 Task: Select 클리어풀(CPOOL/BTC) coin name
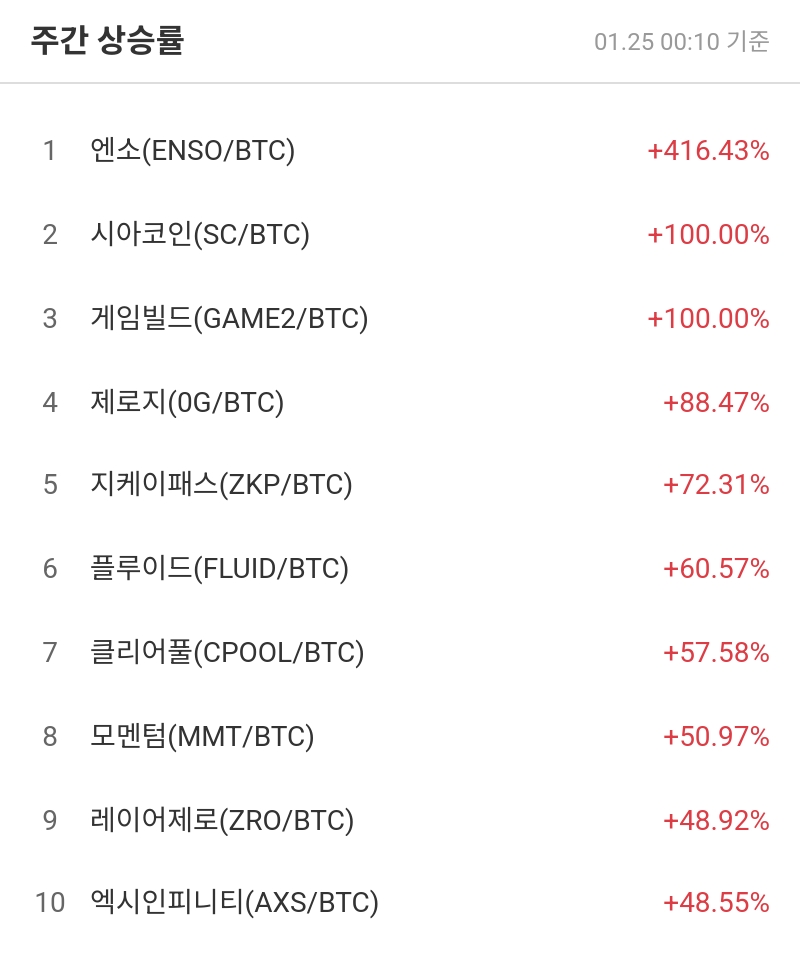coord(225,653)
